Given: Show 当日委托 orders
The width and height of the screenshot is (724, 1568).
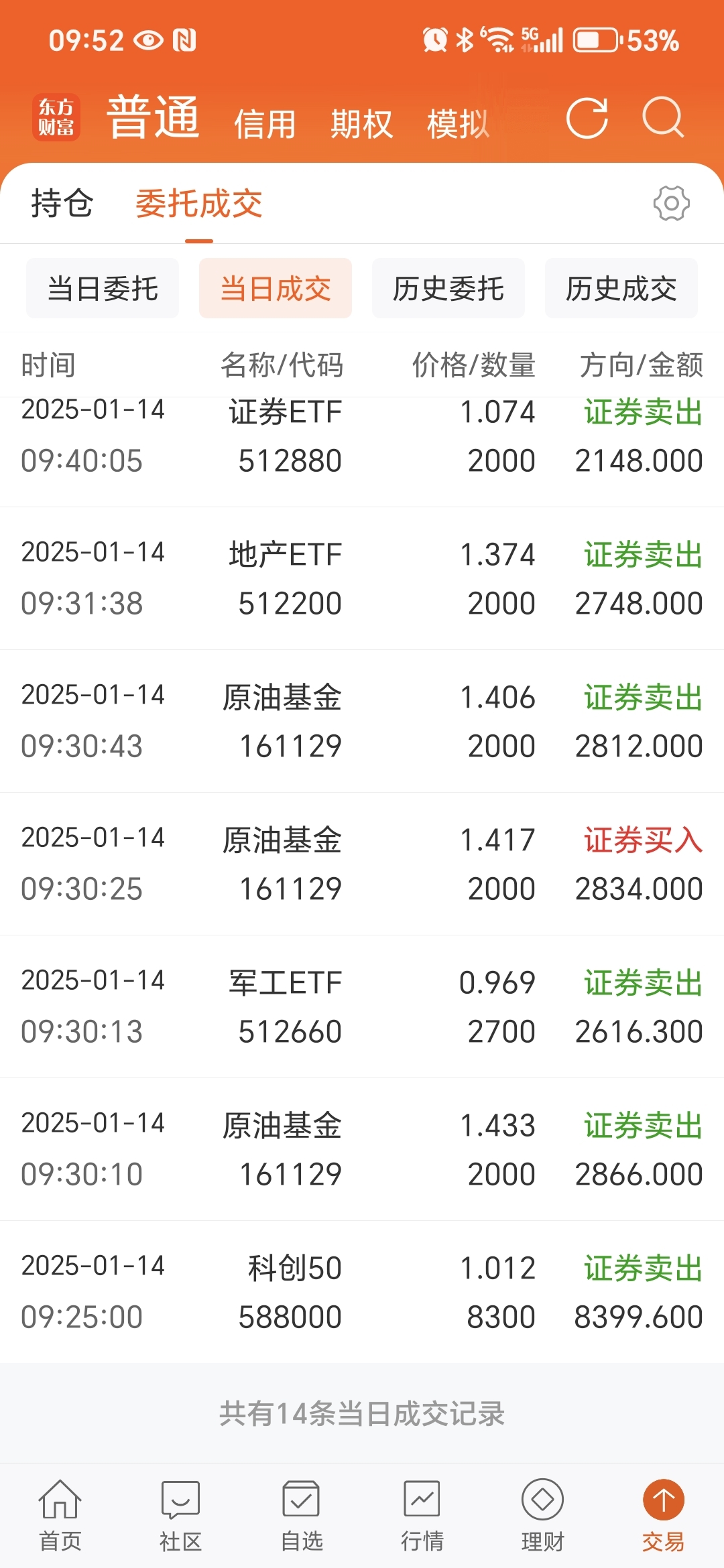Looking at the screenshot, I should pos(103,288).
